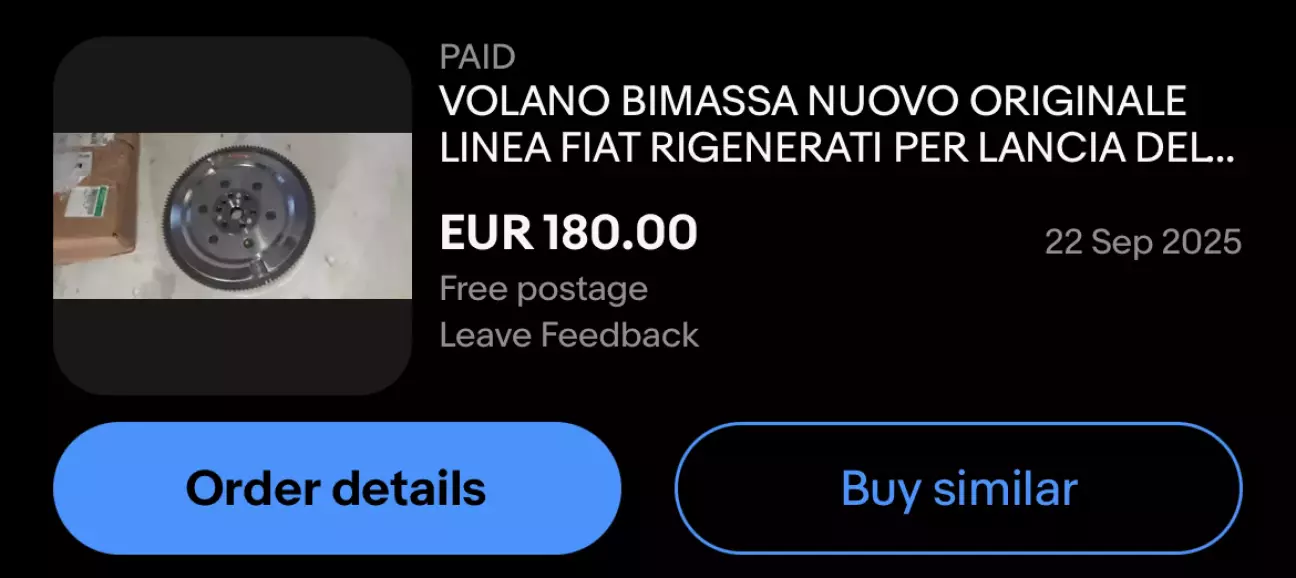Leave Feedback for this order

coord(569,335)
